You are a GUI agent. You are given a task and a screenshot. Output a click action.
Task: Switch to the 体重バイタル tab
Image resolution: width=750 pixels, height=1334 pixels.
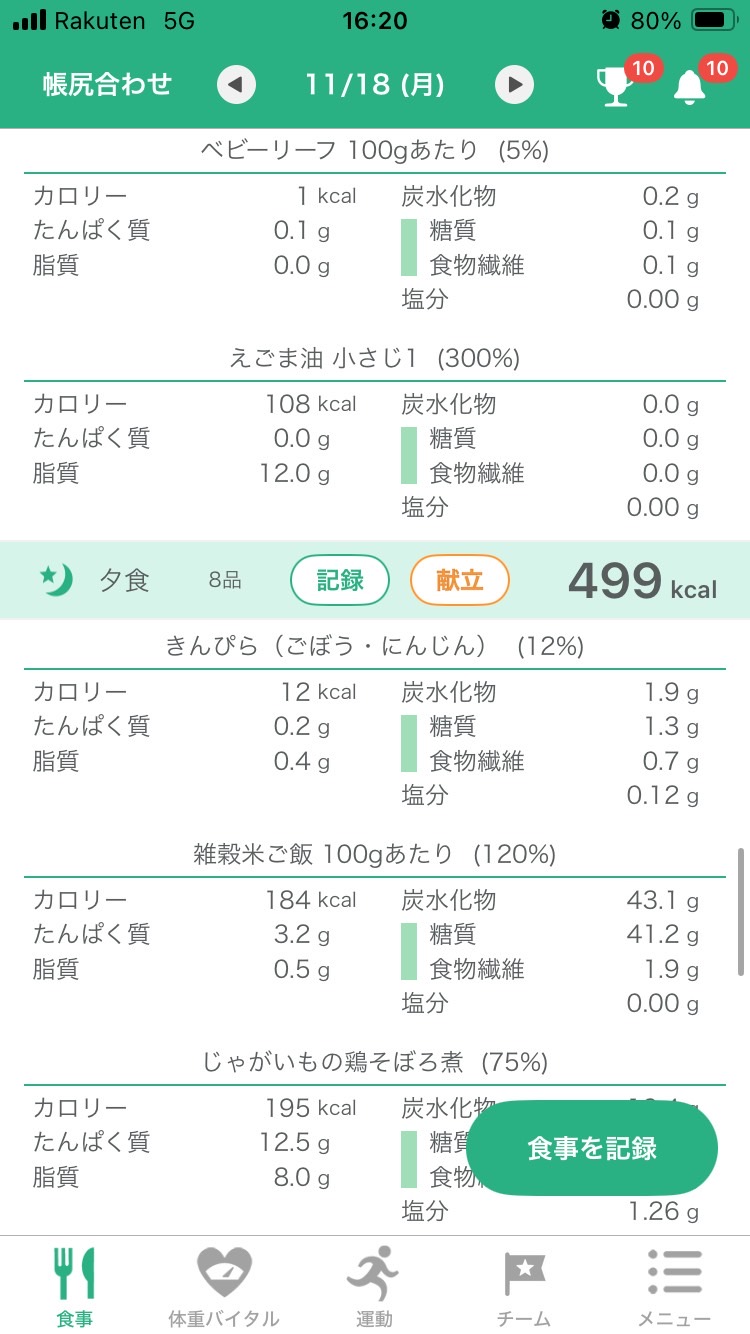click(x=224, y=1287)
